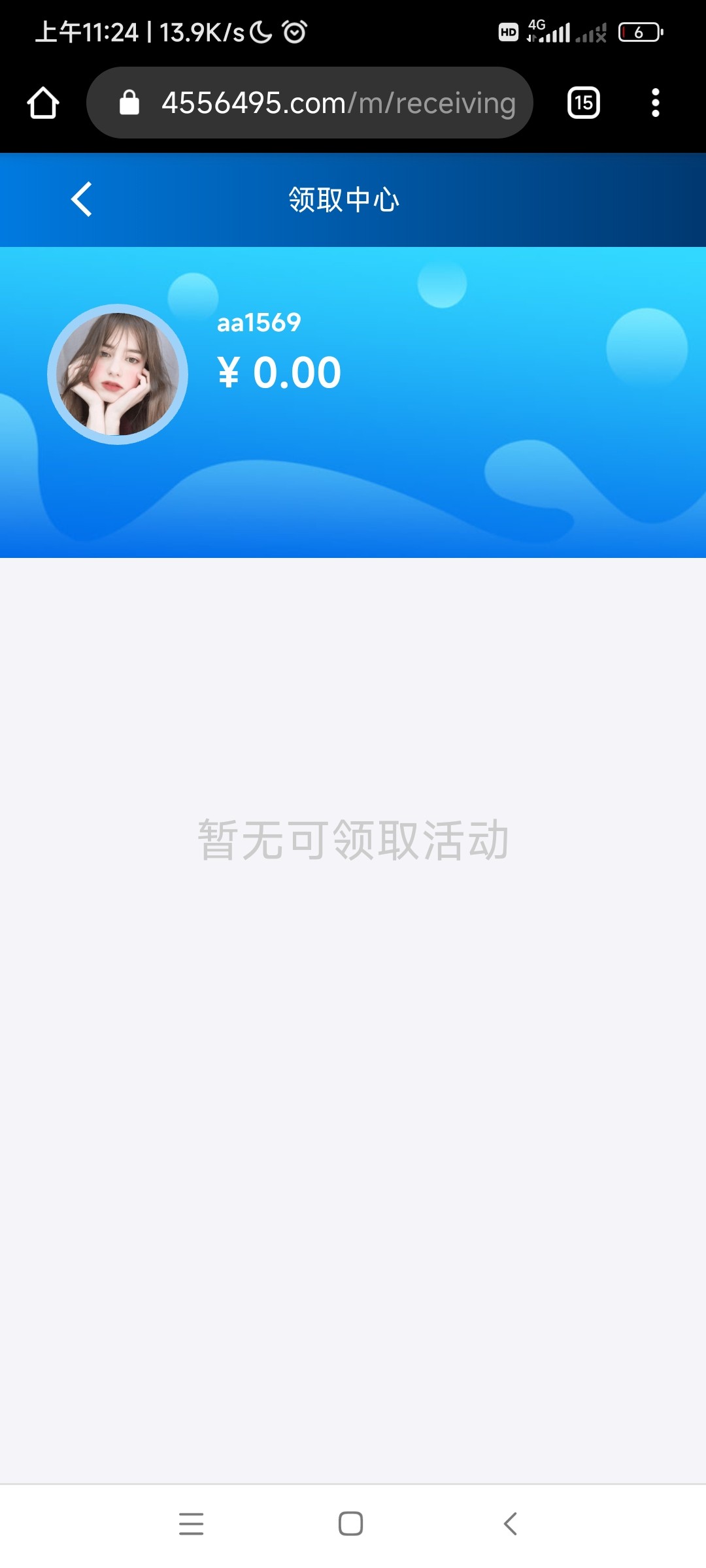Go back from the 领取中心 page

coord(81,199)
